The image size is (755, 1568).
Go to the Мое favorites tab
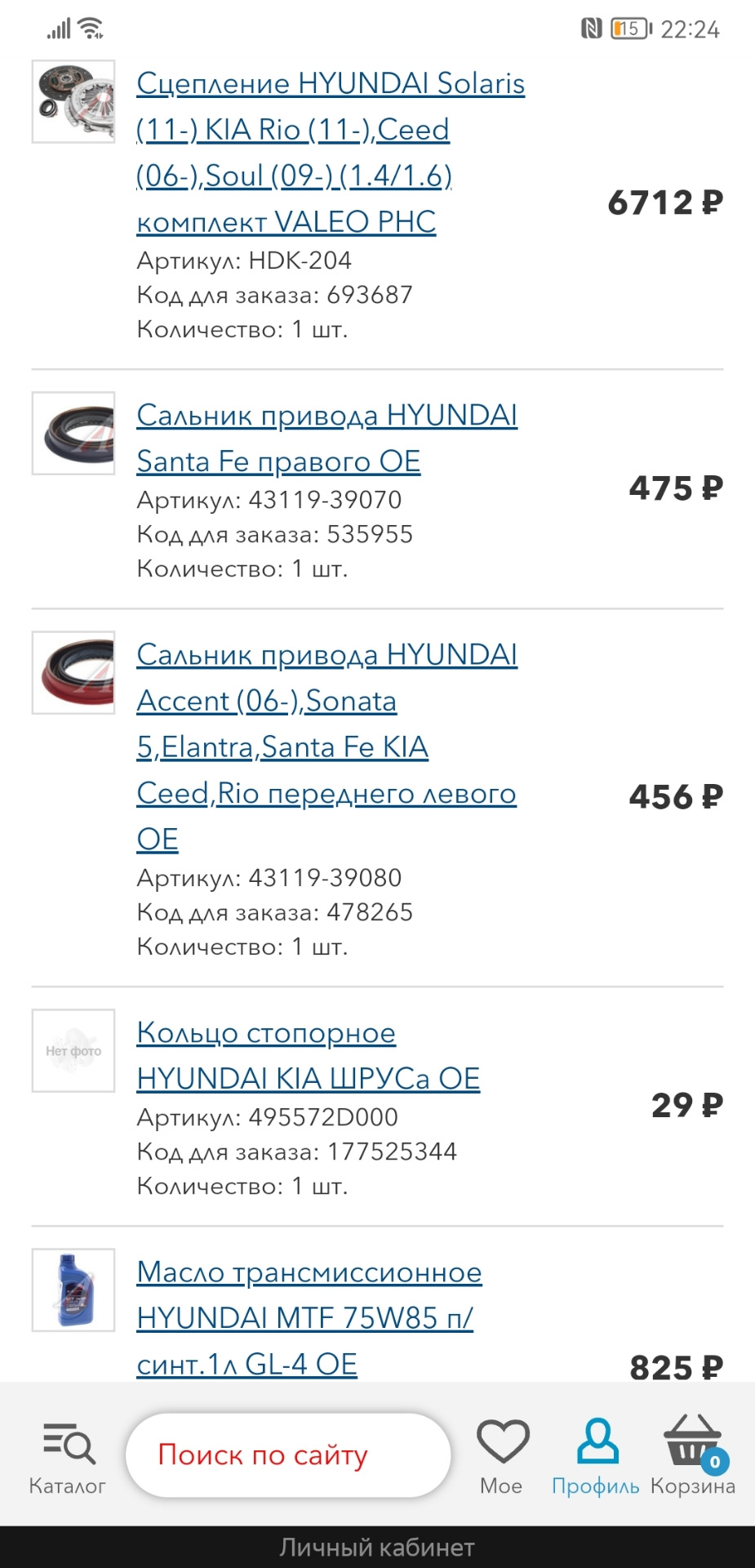tap(502, 1458)
